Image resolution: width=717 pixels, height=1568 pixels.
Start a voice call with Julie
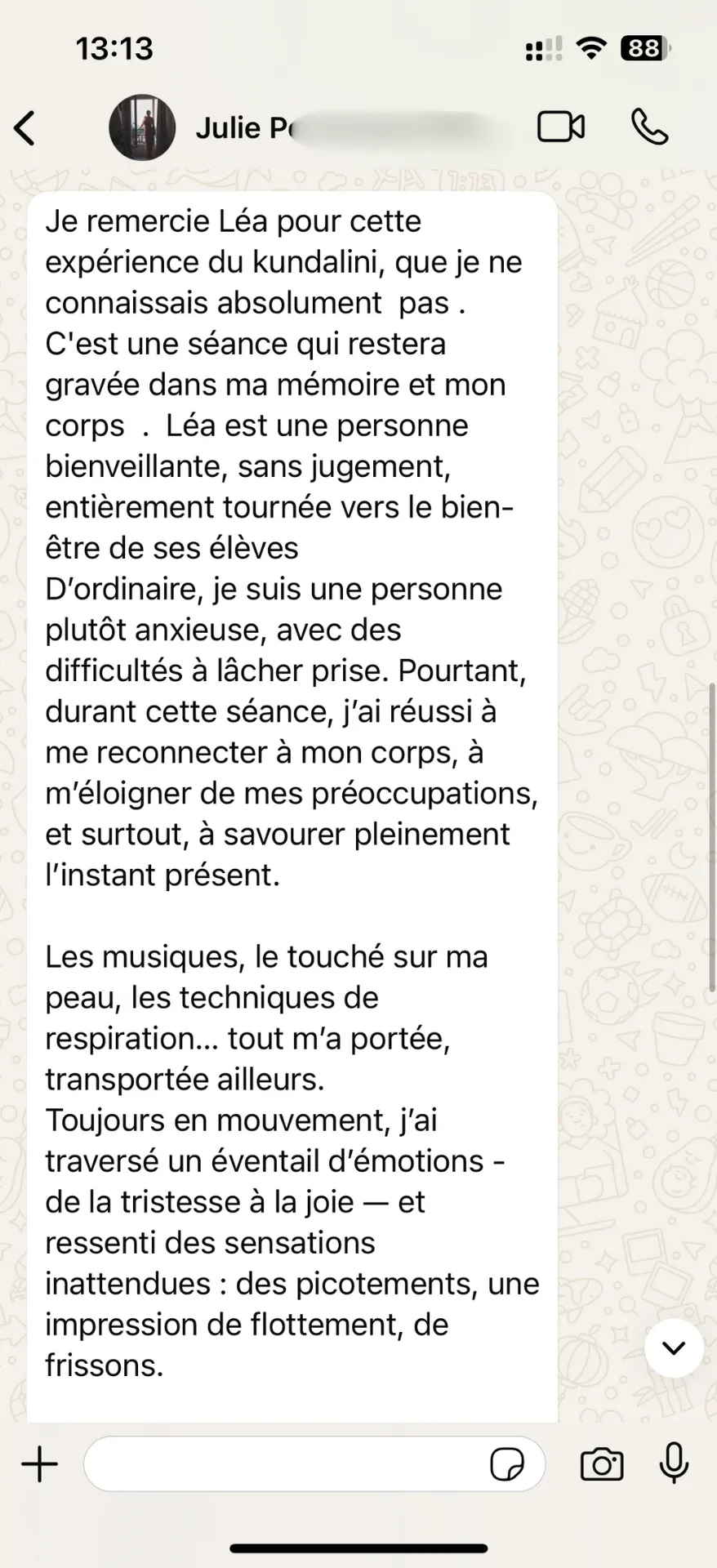[649, 127]
